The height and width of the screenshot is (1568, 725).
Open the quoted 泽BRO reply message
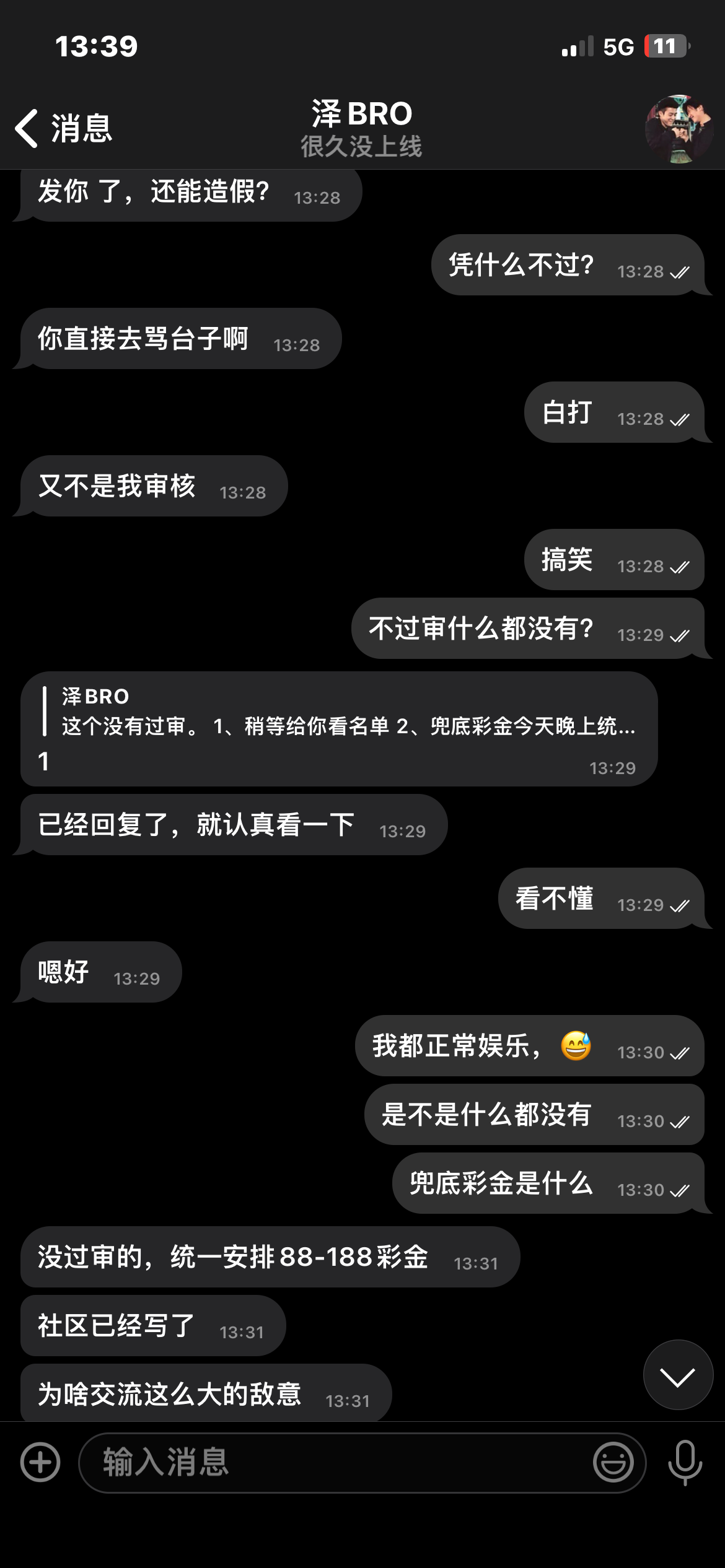point(347,712)
